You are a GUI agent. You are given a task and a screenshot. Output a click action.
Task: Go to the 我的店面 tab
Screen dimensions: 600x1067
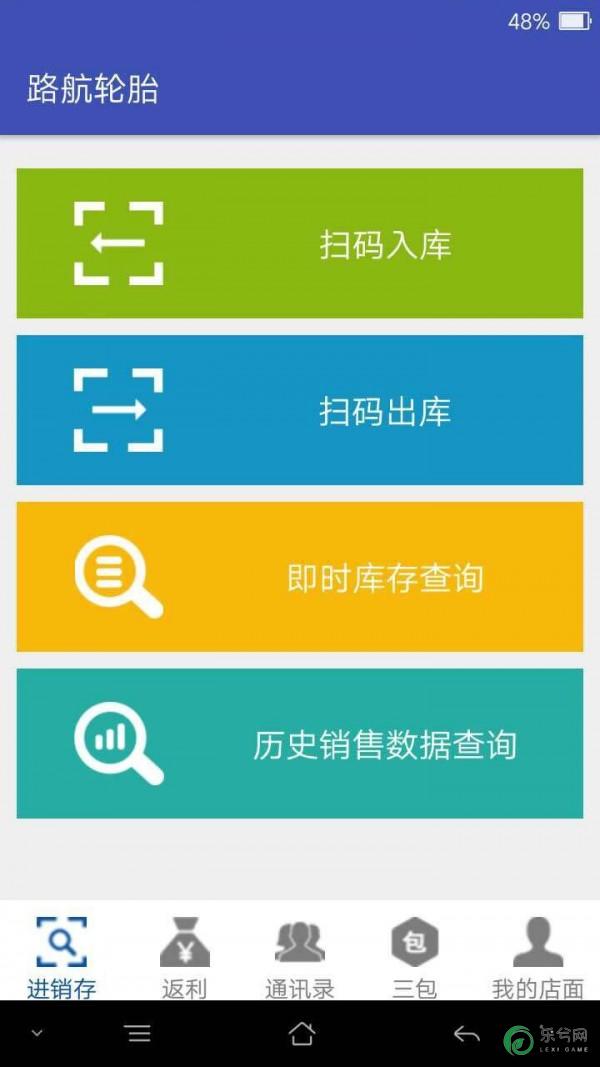click(x=537, y=957)
